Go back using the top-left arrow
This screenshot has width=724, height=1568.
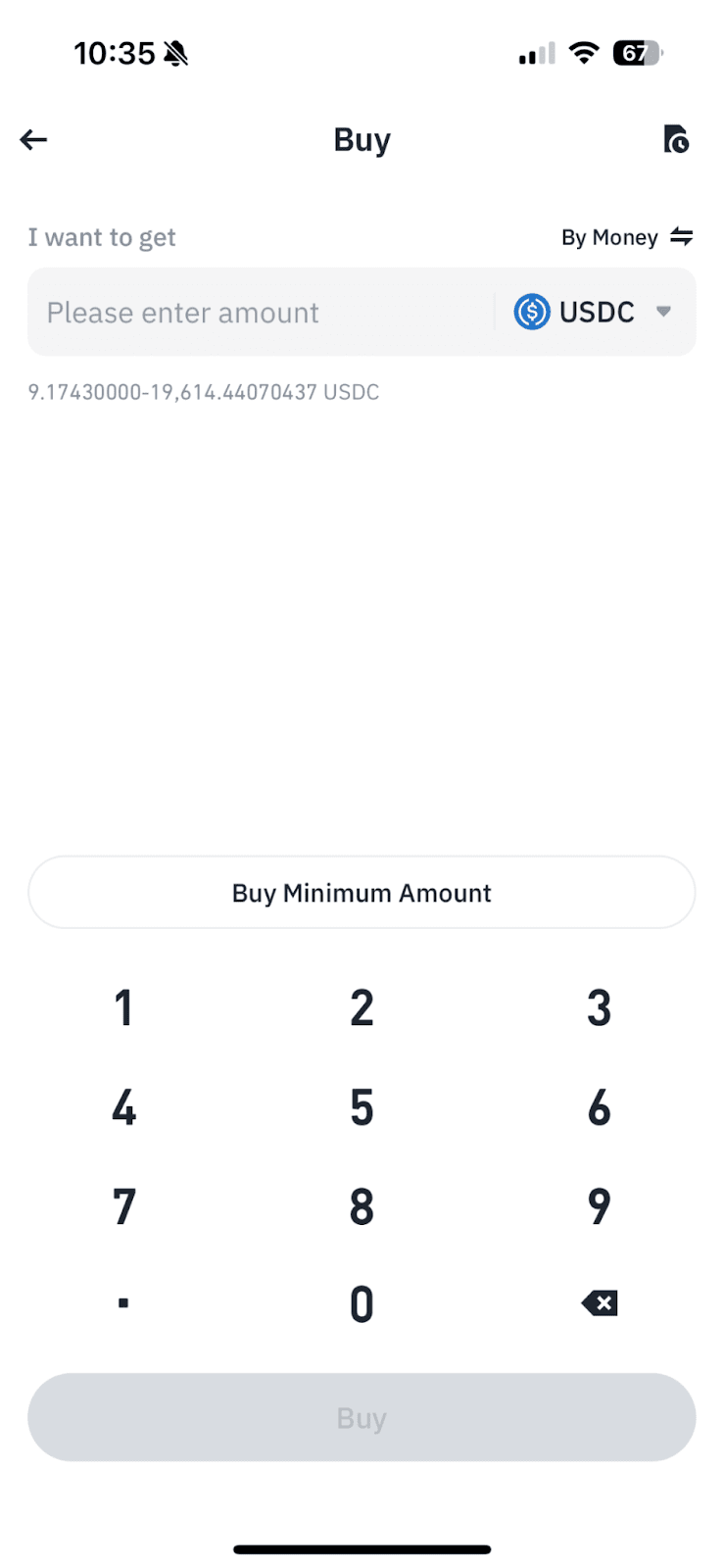tap(34, 140)
